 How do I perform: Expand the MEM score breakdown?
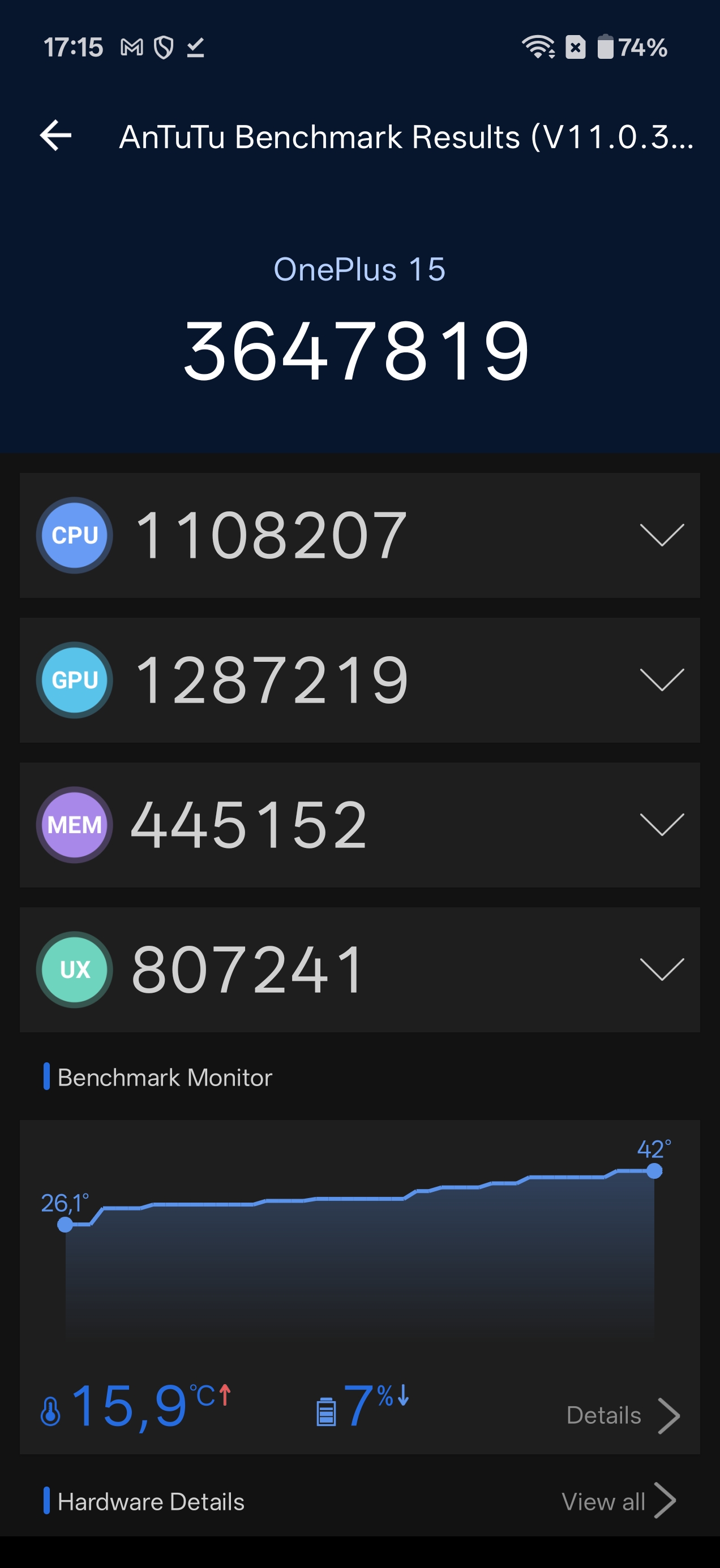coord(662,825)
